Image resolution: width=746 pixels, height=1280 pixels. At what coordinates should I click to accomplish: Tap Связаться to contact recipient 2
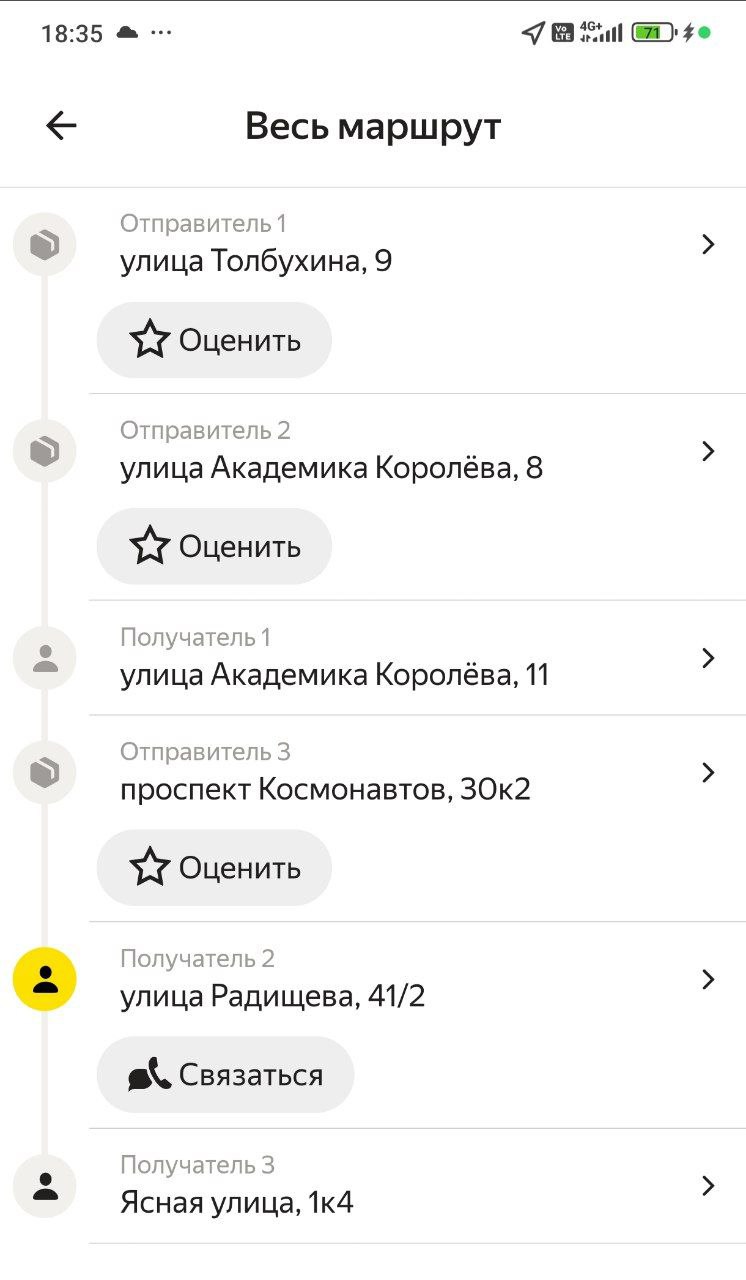tap(226, 1075)
